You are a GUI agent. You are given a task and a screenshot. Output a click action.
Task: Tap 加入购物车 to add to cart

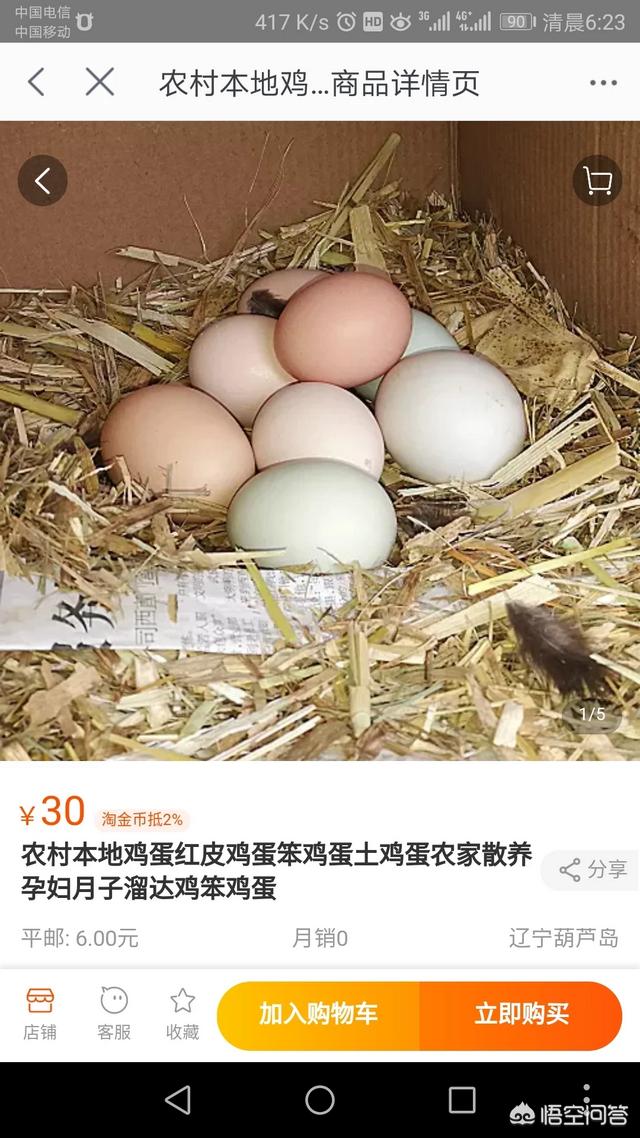[319, 1014]
